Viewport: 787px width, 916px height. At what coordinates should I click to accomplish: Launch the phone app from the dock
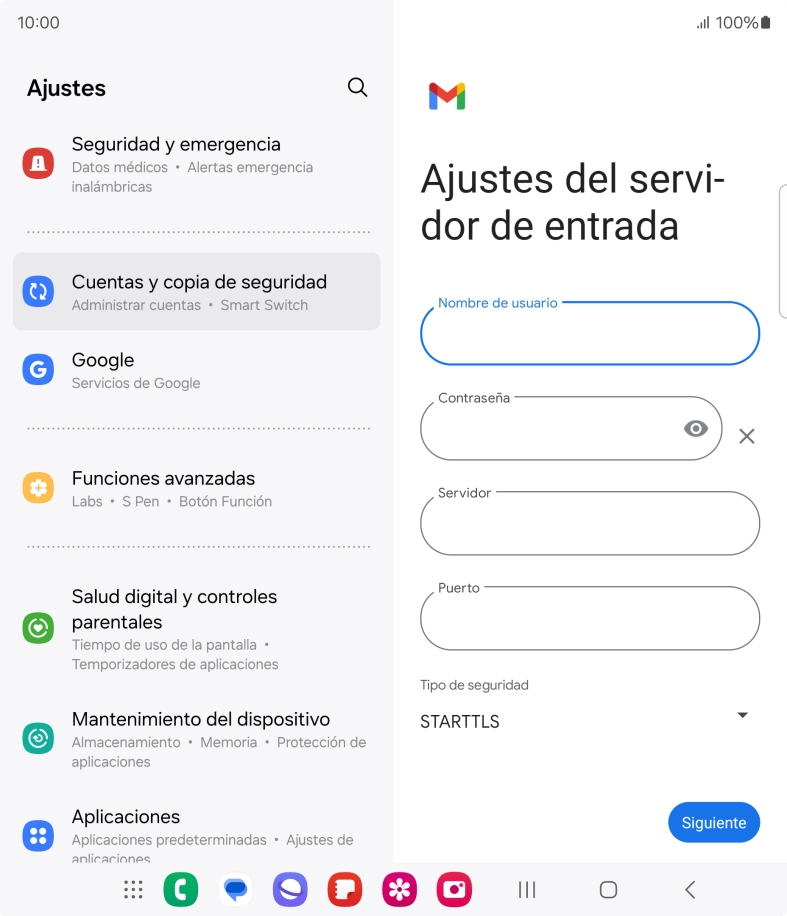pyautogui.click(x=181, y=888)
